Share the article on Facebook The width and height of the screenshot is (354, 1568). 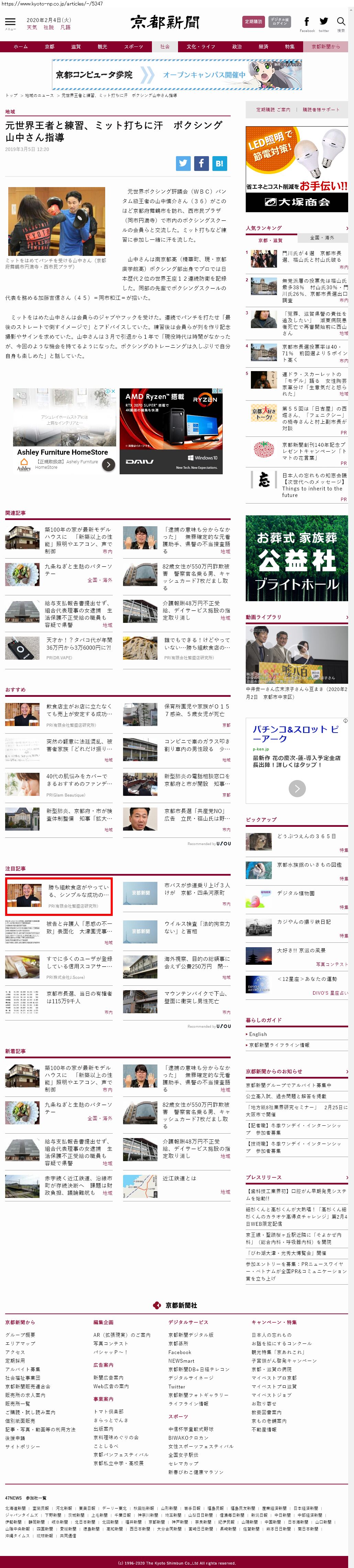coord(201,163)
